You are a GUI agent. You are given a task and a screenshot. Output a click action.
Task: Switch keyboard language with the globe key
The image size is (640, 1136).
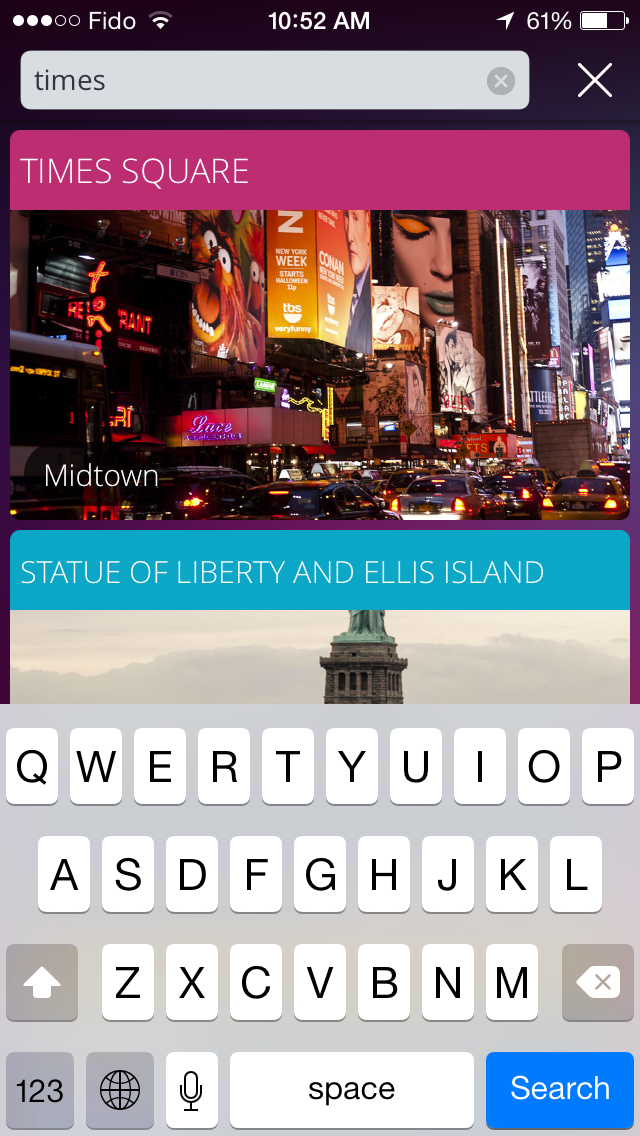(120, 1089)
